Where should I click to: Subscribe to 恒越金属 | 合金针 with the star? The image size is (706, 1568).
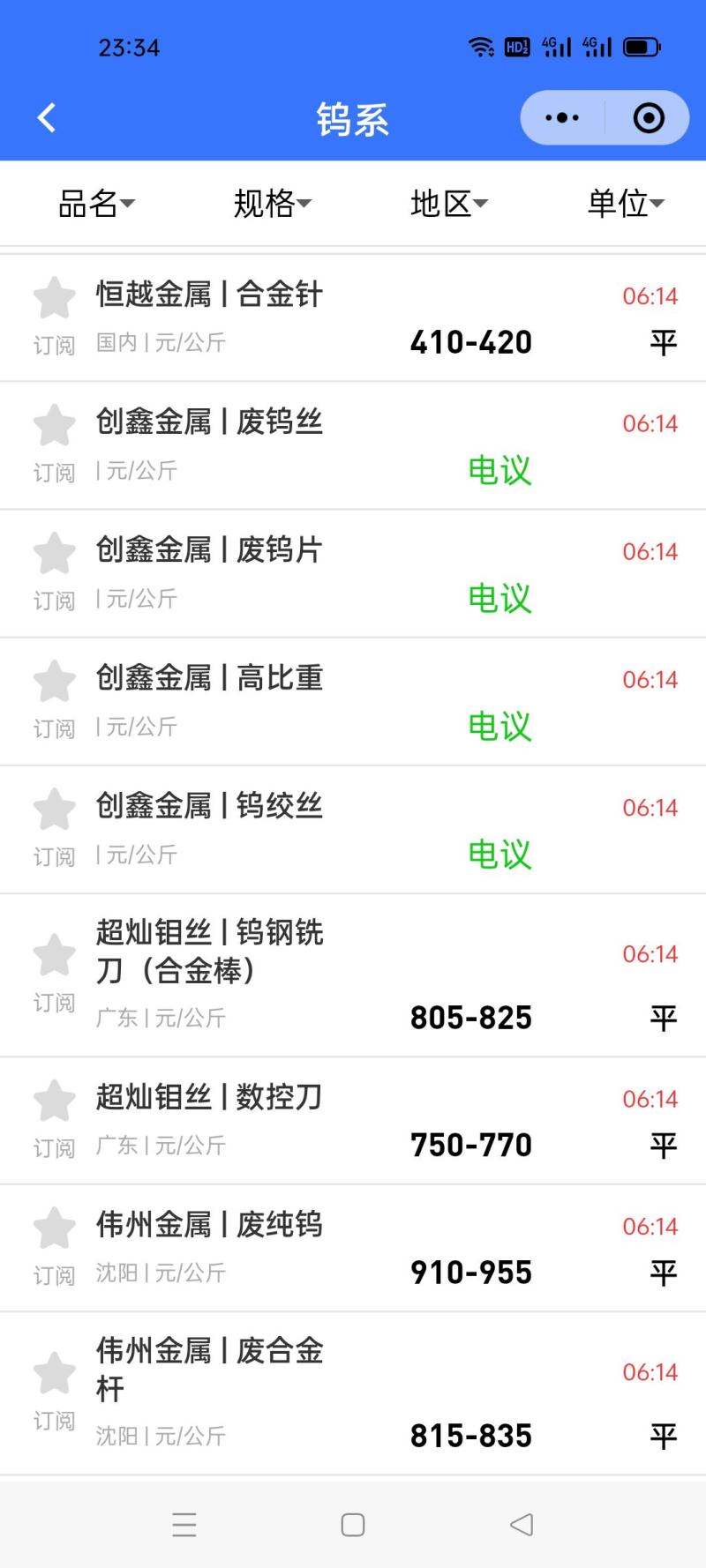click(55, 298)
